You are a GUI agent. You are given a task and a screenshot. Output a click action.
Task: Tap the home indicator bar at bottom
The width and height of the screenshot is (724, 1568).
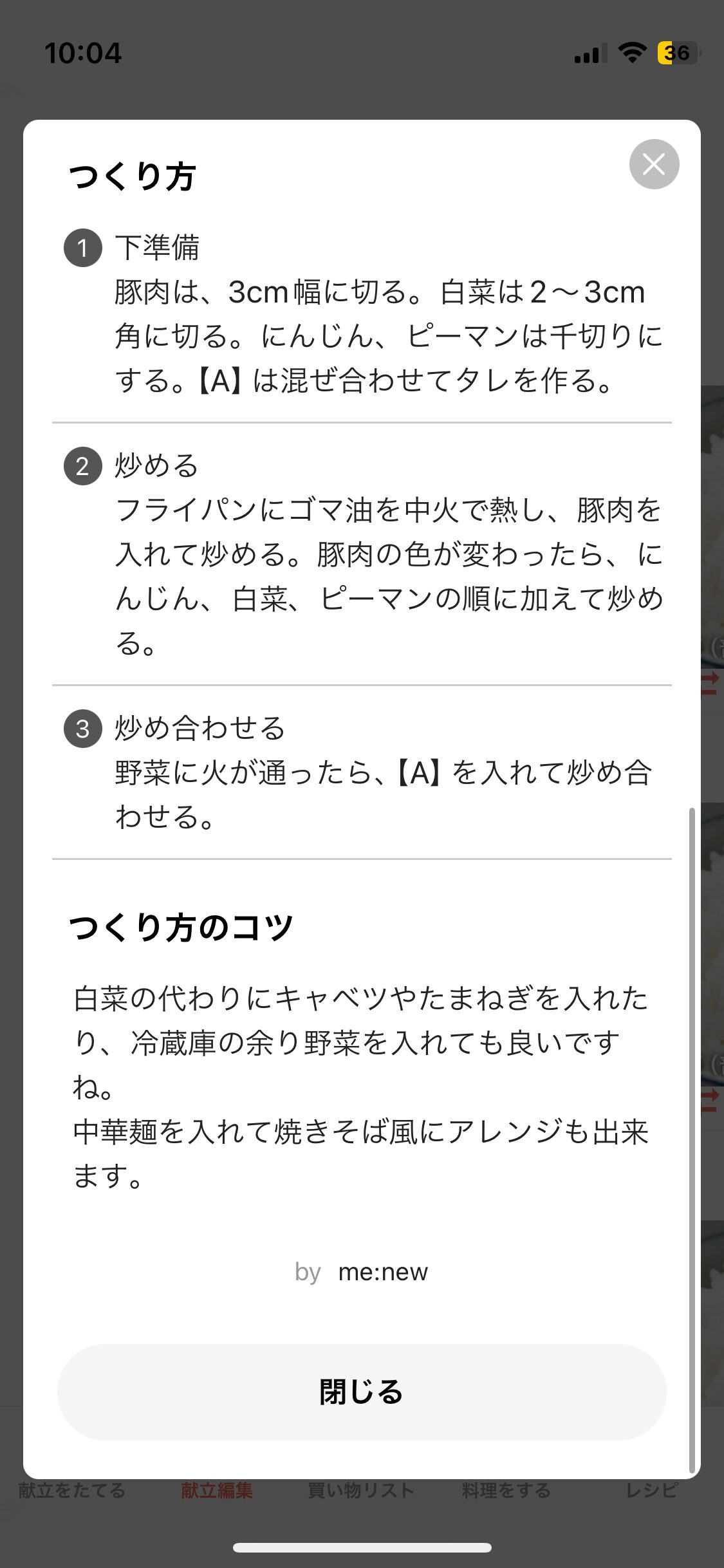(x=362, y=1547)
